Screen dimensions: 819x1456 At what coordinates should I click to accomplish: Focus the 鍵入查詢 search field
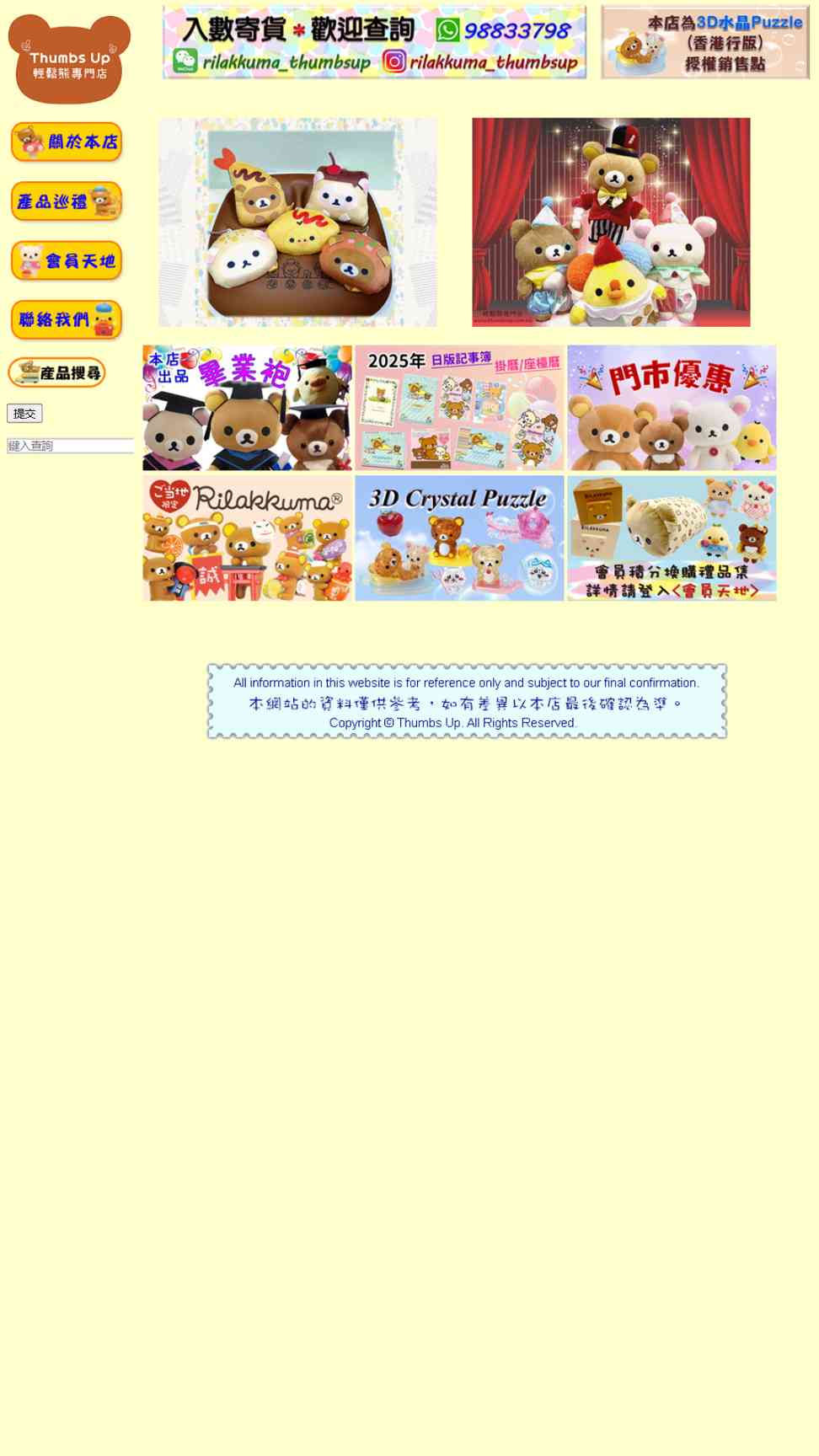pyautogui.click(x=71, y=446)
